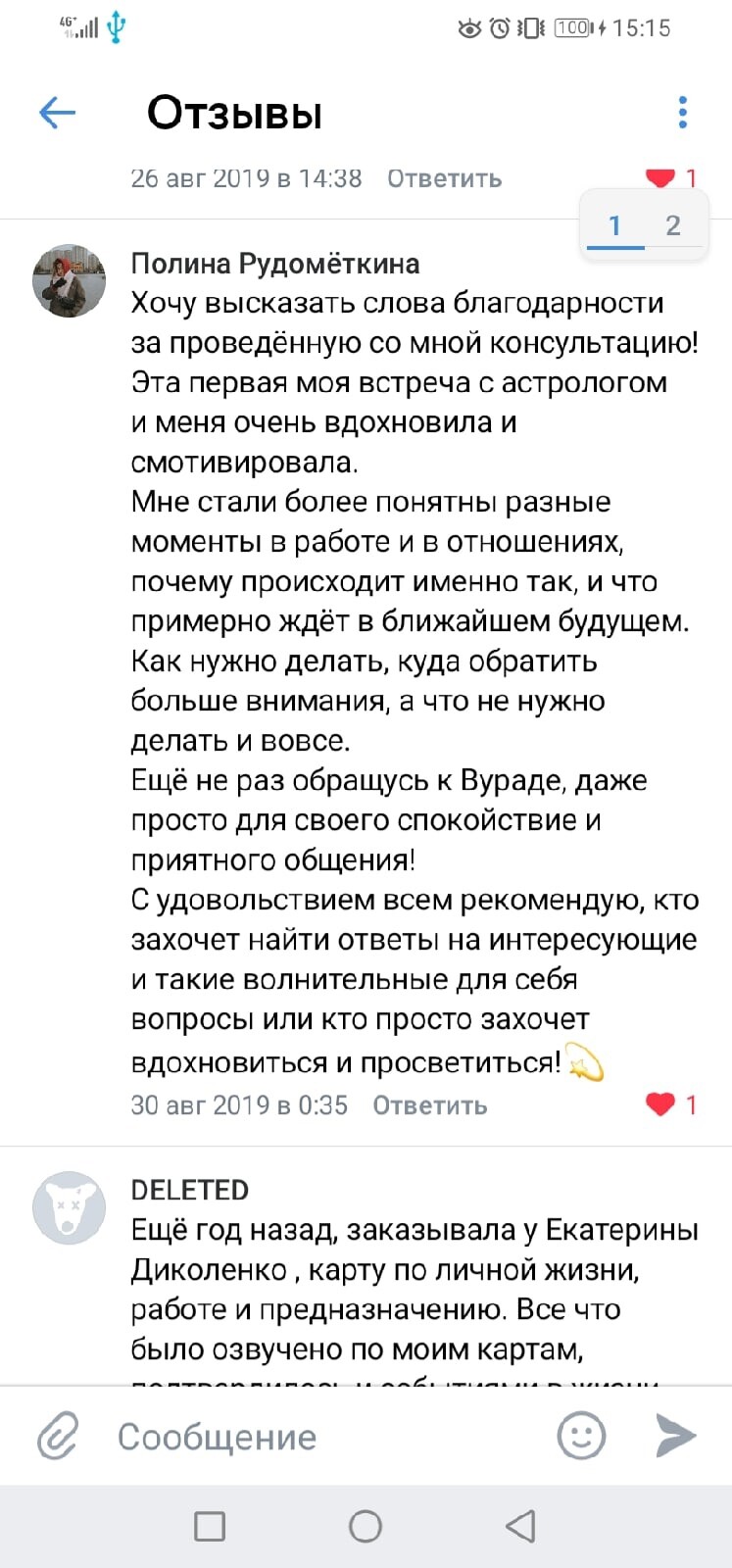Focus the Сообщение text field
The height and width of the screenshot is (1568, 732).
(x=323, y=1437)
